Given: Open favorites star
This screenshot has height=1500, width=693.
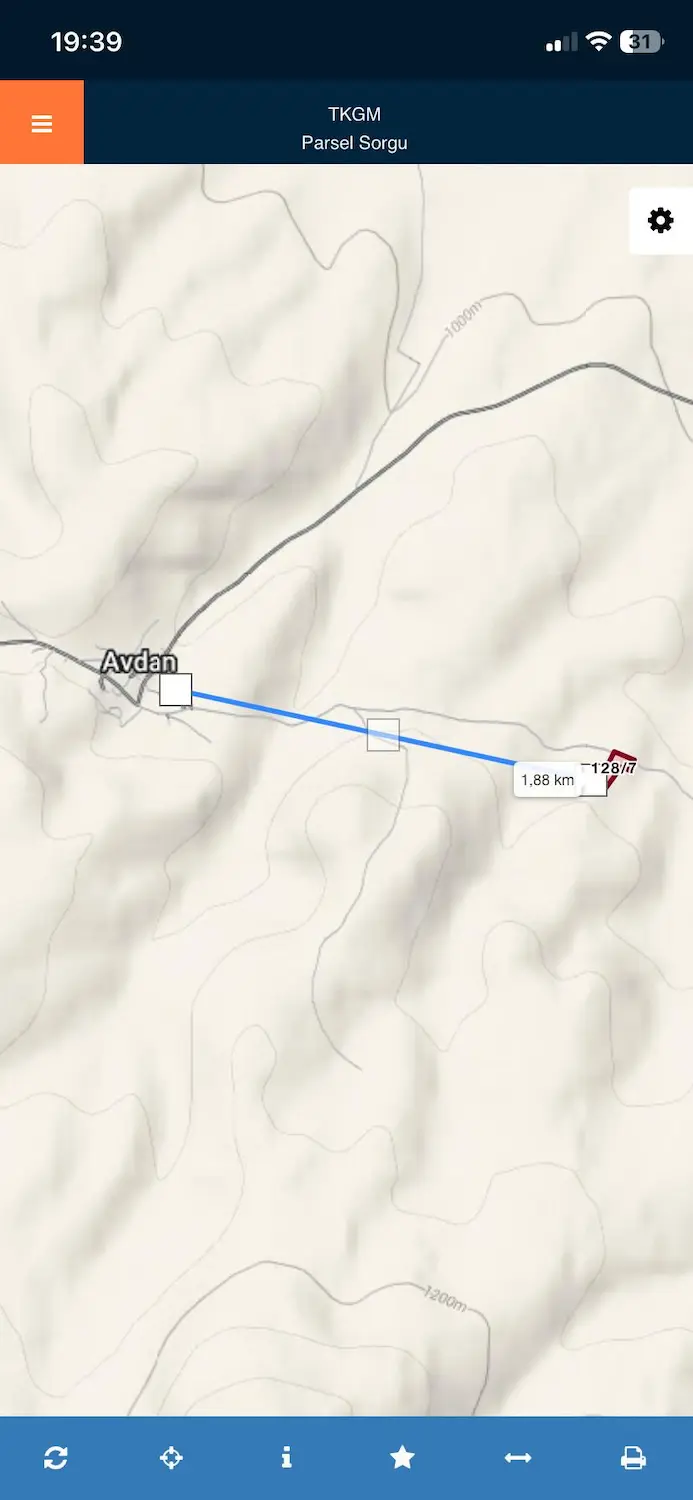Looking at the screenshot, I should 402,1458.
